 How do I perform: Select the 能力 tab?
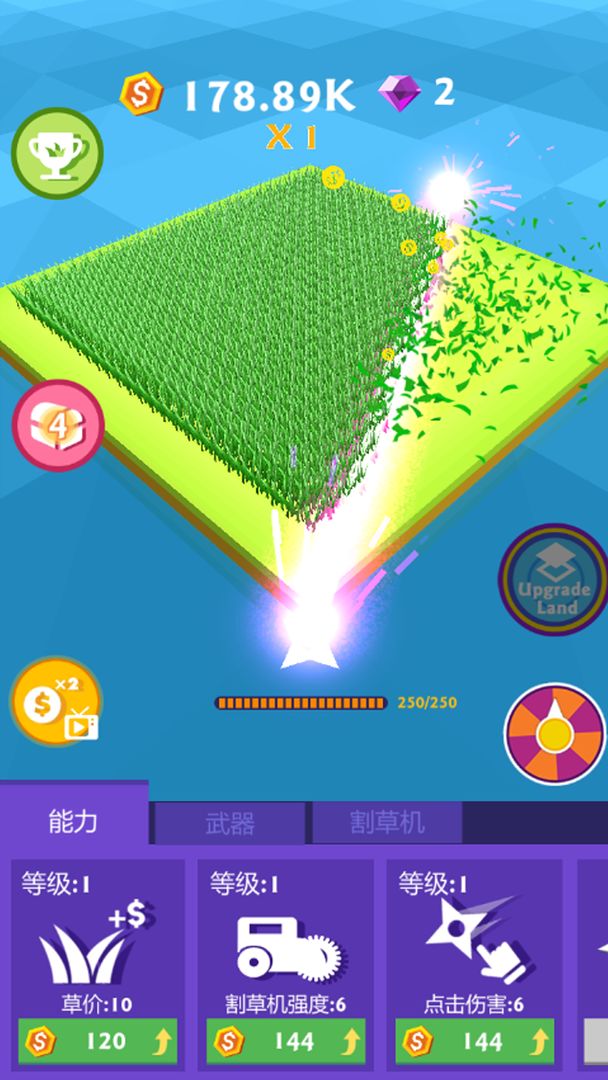click(x=74, y=821)
